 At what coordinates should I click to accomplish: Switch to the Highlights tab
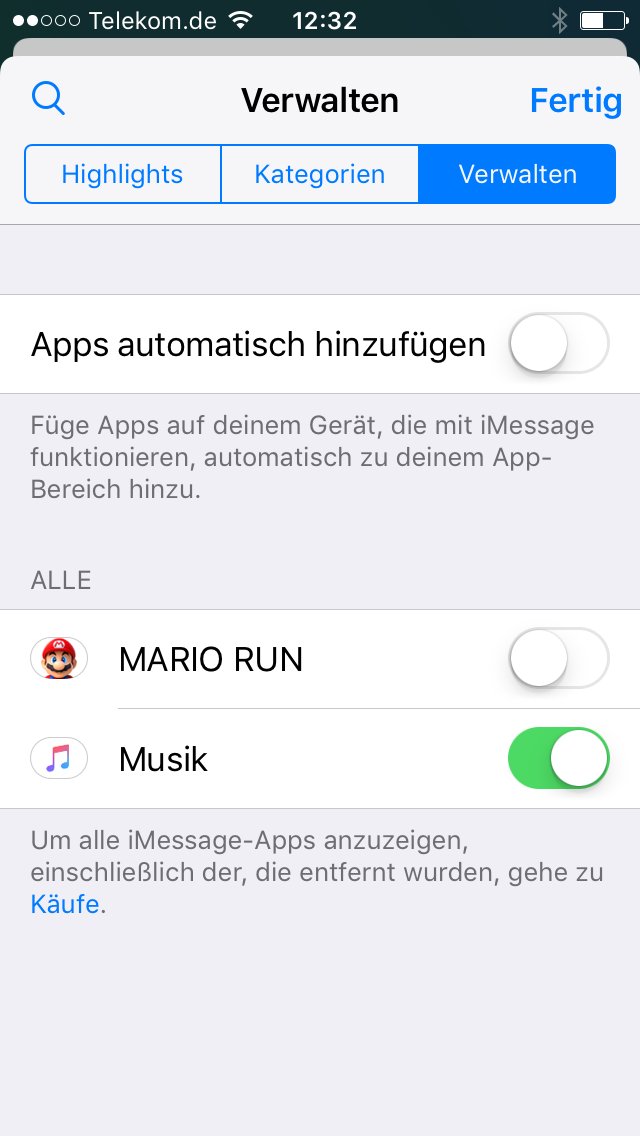pyautogui.click(x=122, y=174)
